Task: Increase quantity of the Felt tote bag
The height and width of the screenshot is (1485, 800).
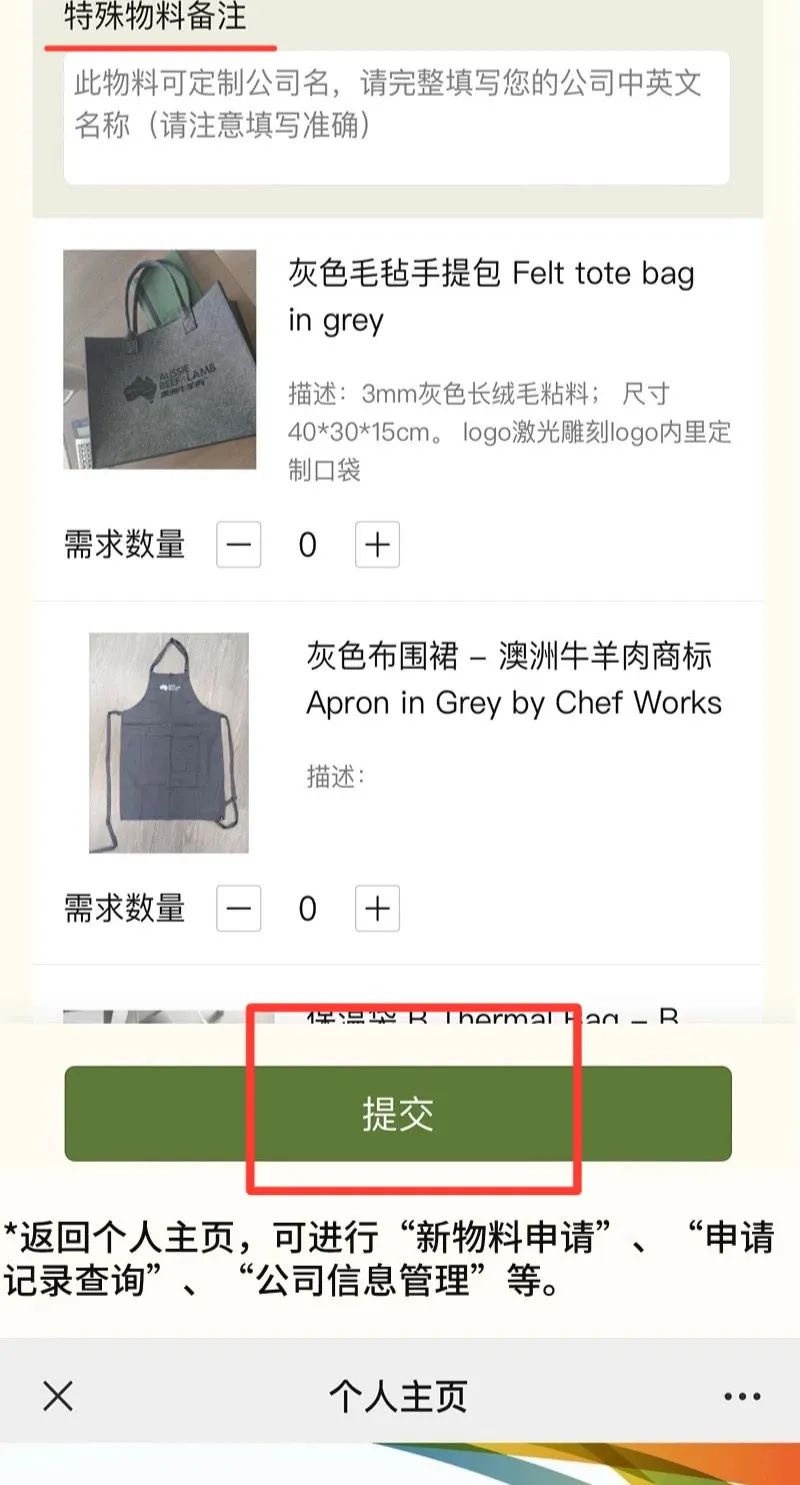Action: (x=377, y=545)
